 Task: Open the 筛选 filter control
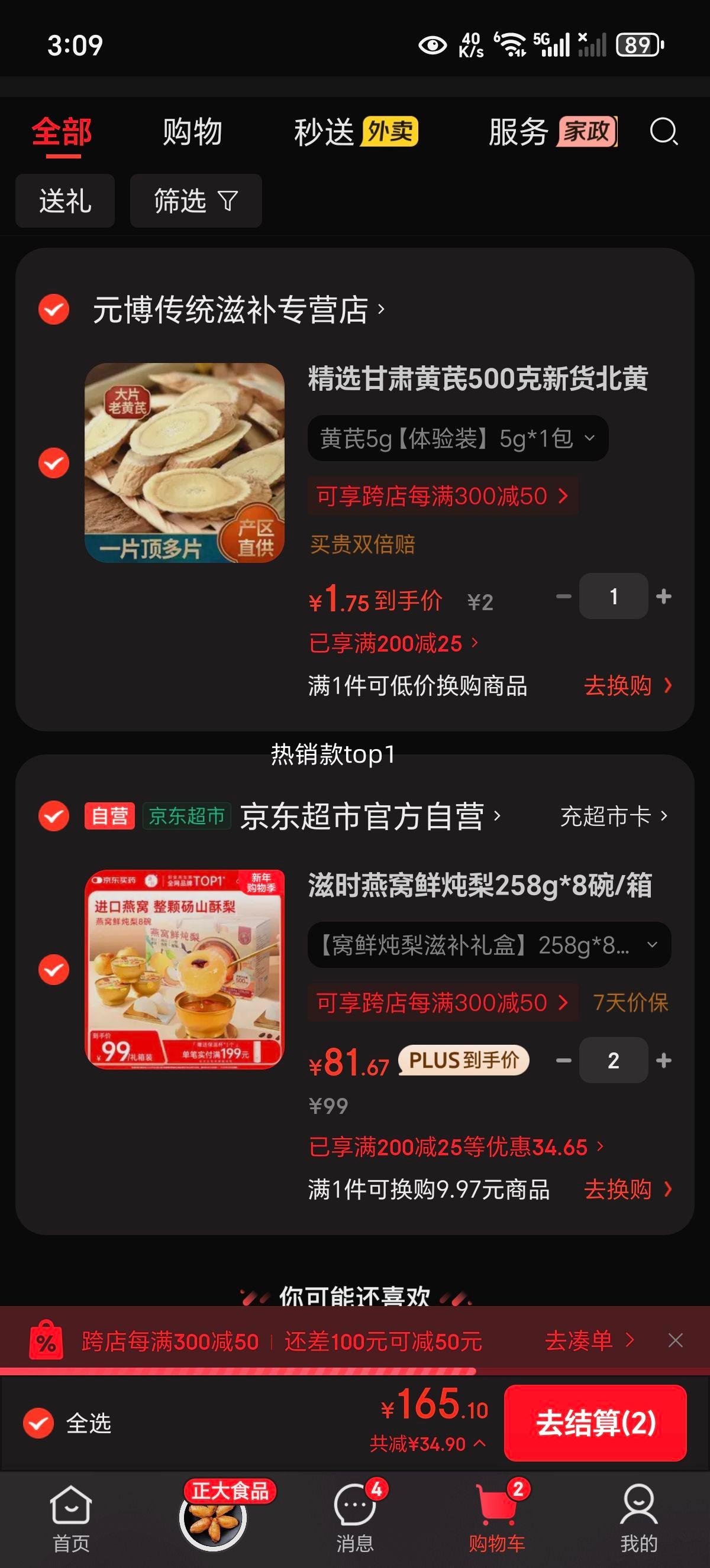(x=195, y=201)
